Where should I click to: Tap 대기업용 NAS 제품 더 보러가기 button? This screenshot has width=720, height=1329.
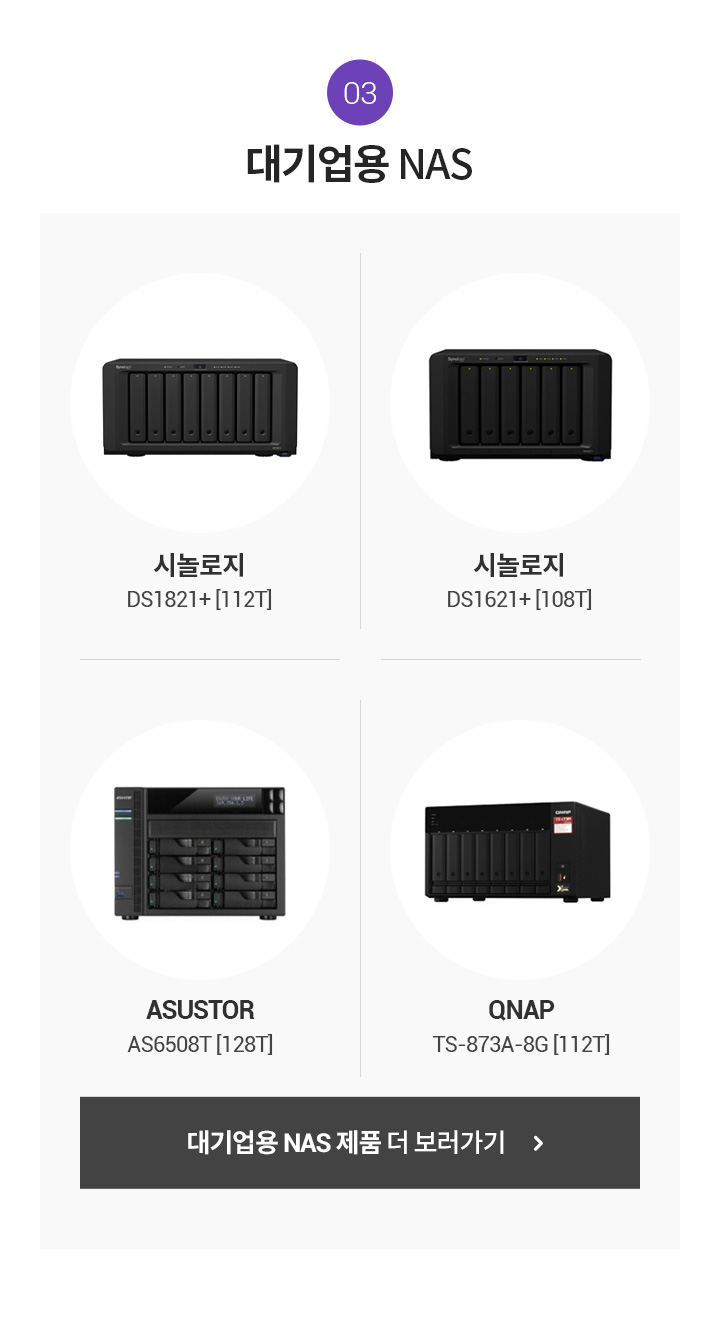click(x=360, y=1142)
